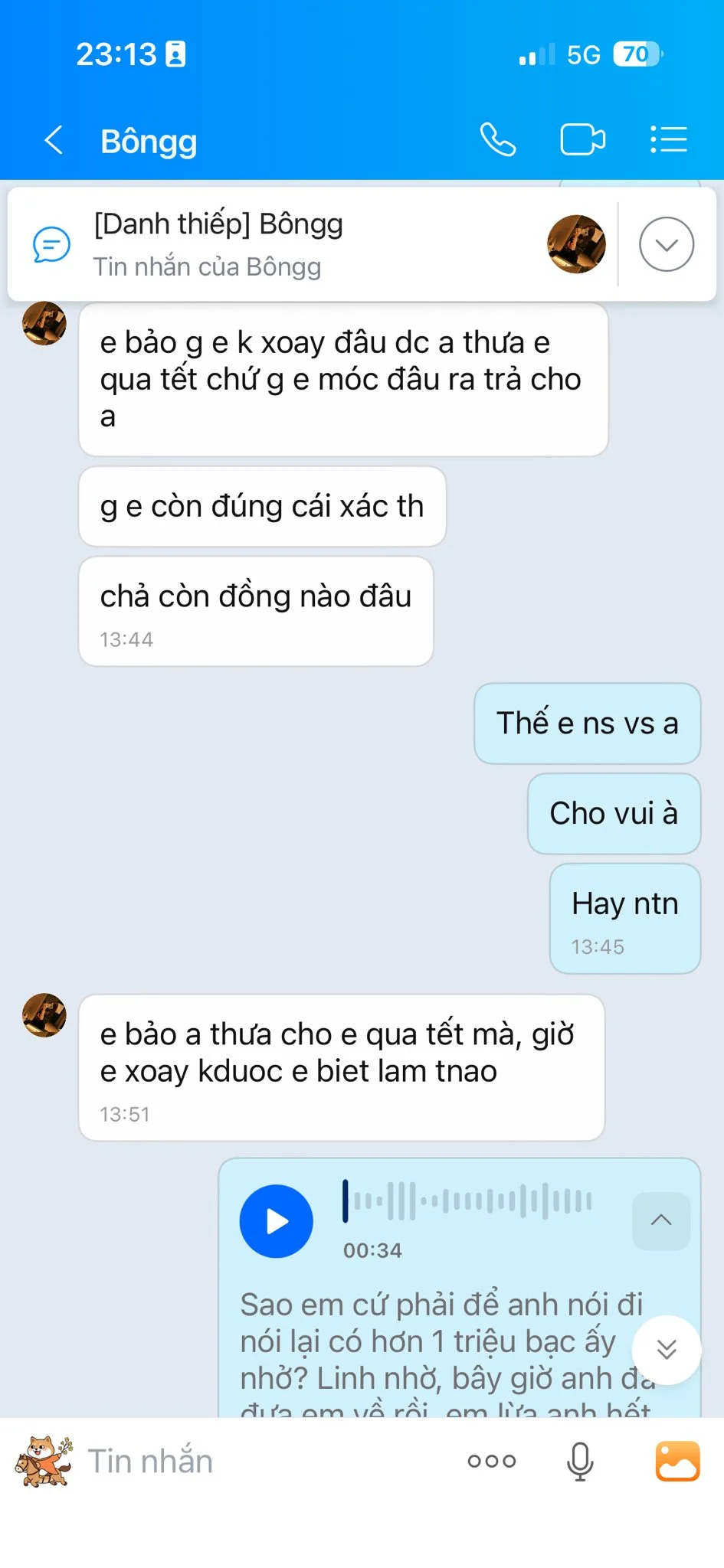This screenshot has height=1568, width=724.
Task: Start a video call with Bôngg
Action: tap(582, 140)
